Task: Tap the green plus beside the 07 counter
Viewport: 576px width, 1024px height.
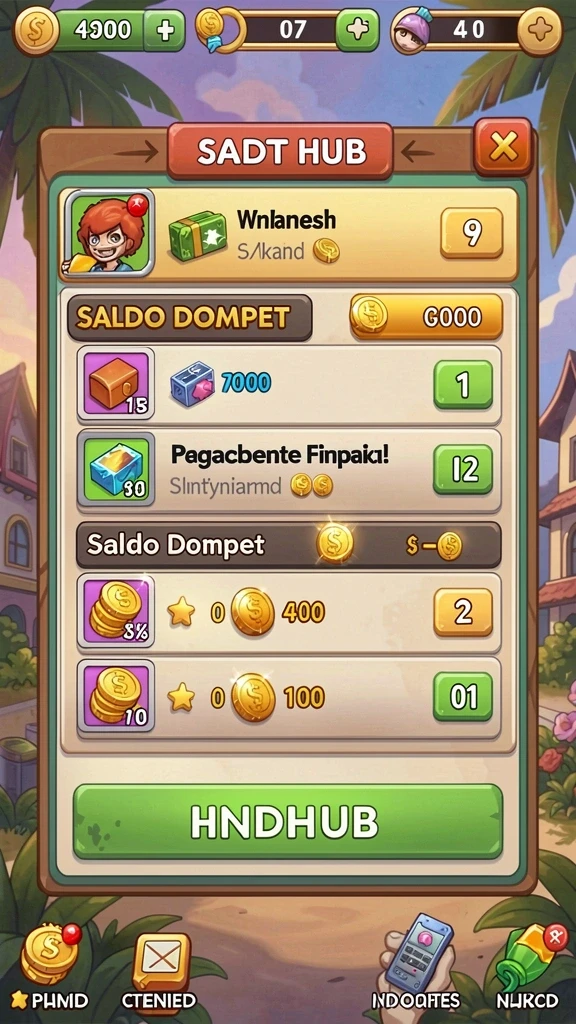Action: pos(357,30)
